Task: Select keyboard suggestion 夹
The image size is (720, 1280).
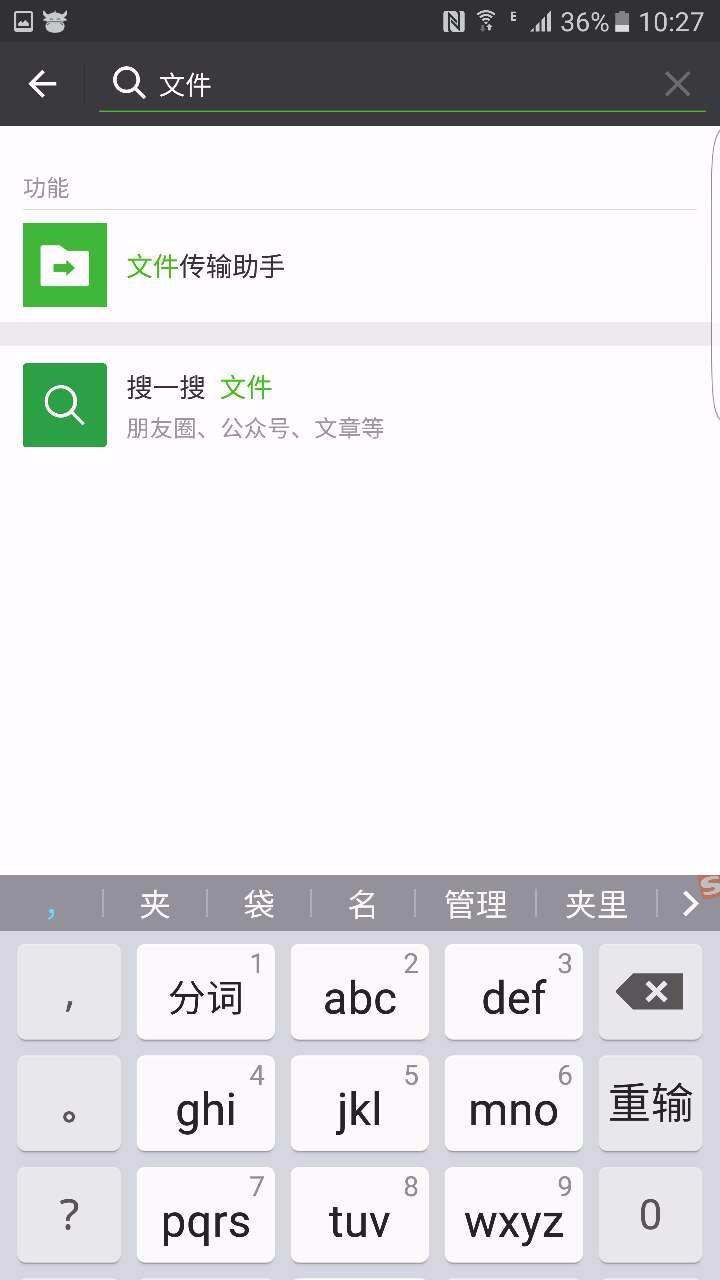Action: click(155, 904)
